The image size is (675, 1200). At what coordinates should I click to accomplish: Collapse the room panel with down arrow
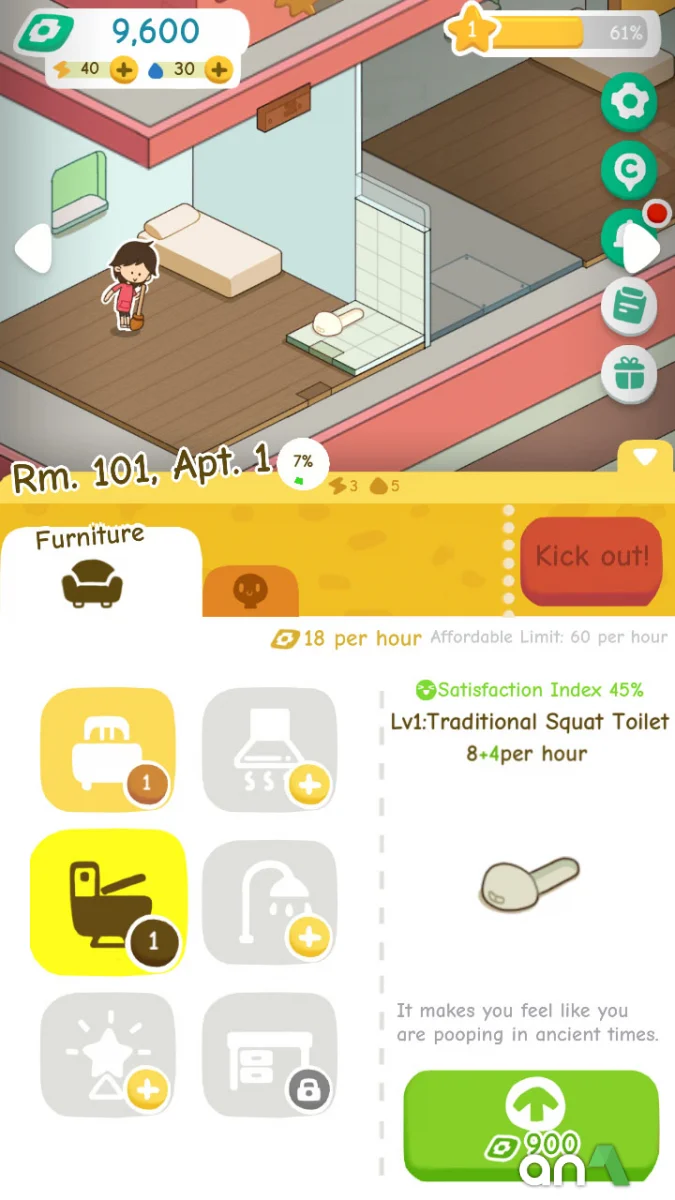pos(645,458)
